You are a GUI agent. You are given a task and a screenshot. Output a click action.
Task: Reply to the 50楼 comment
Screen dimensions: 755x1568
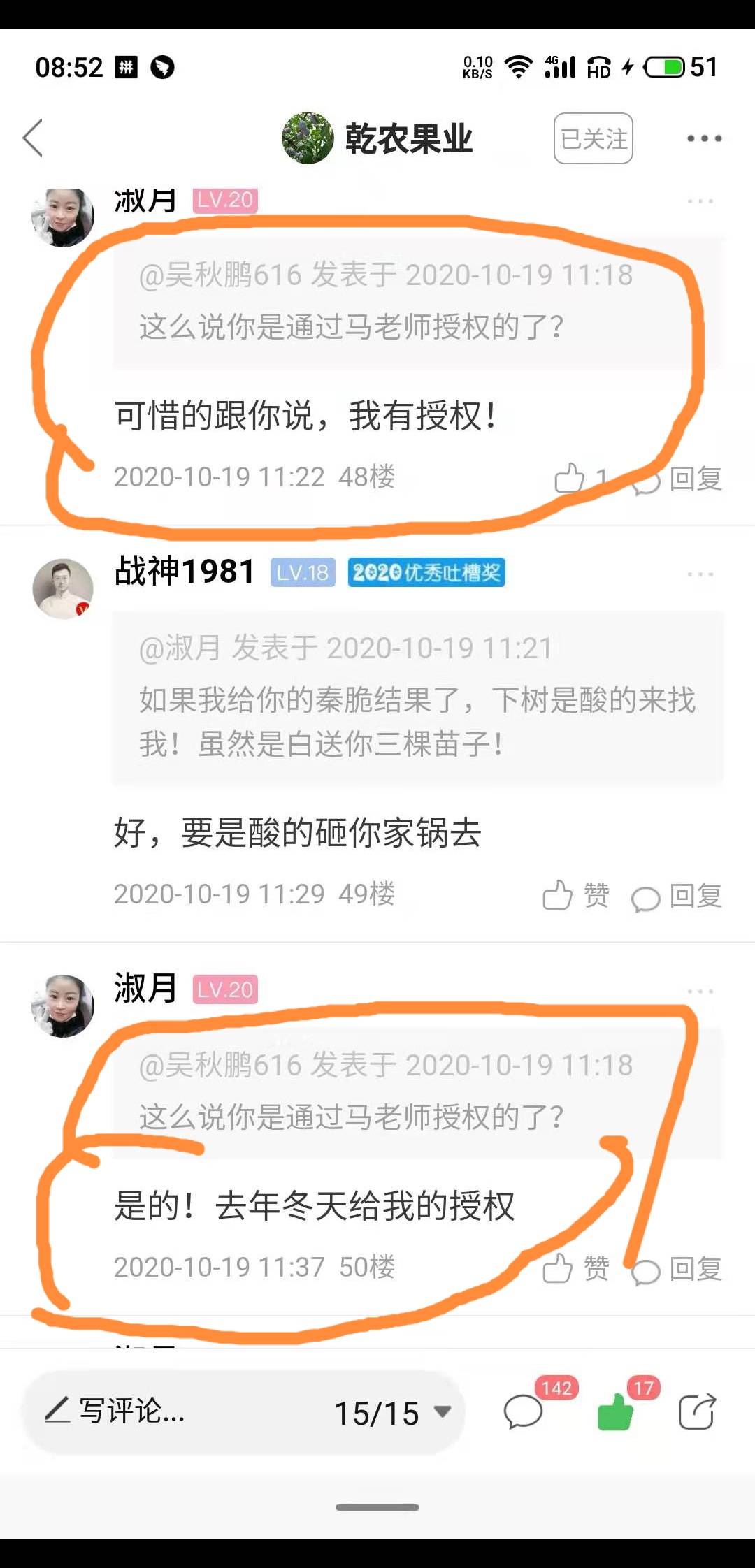click(x=677, y=1269)
